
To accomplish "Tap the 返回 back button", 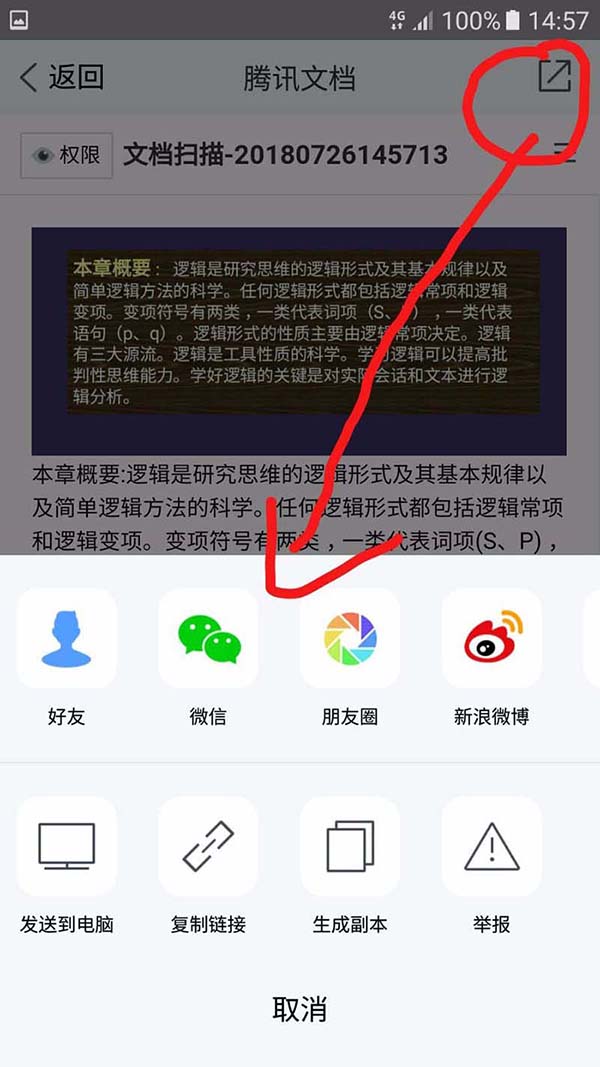I will pos(62,77).
